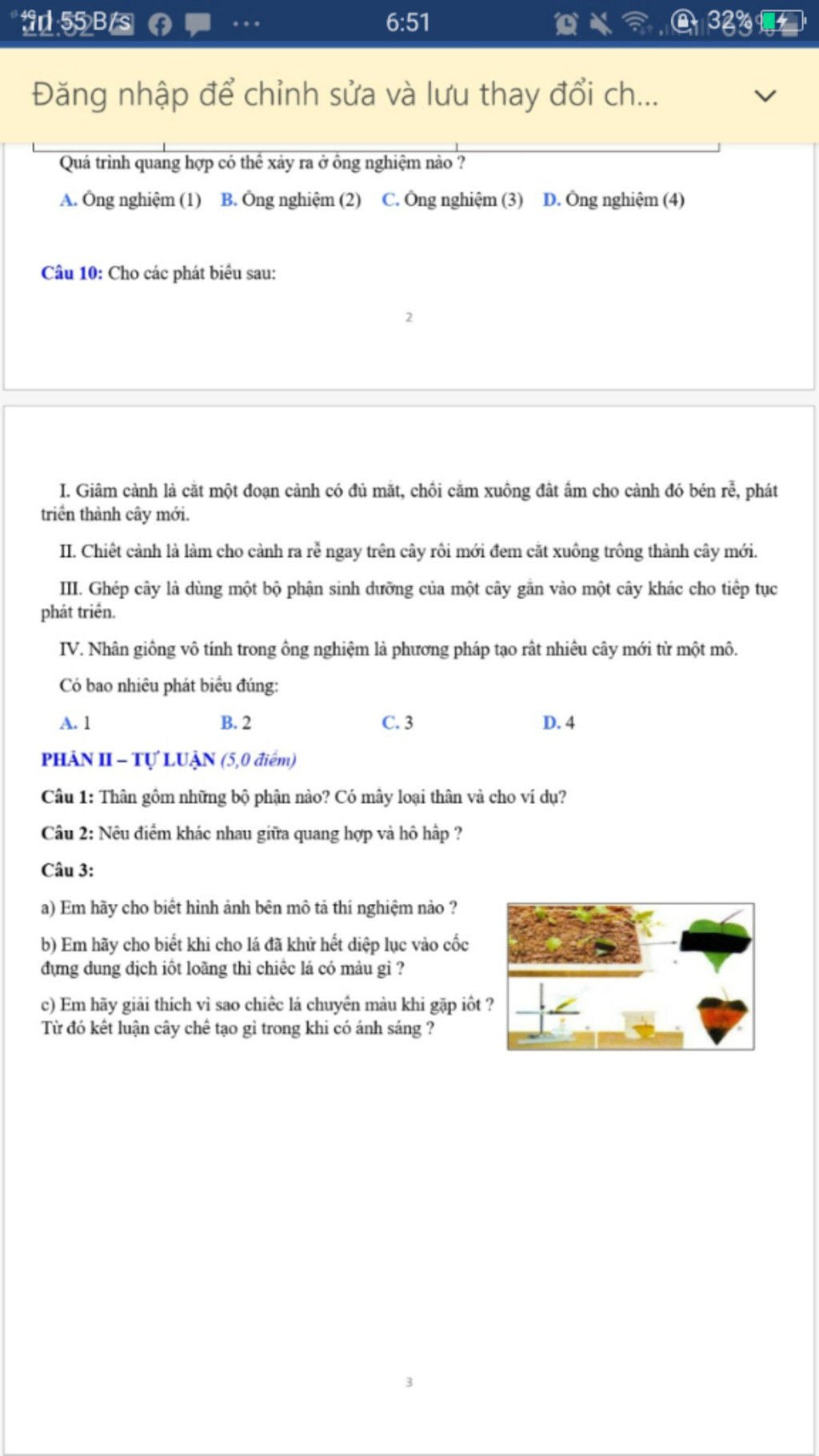This screenshot has width=819, height=1456.
Task: Tap 'Đăng nhập để chỉnh sửa' banner text
Action: click(344, 95)
